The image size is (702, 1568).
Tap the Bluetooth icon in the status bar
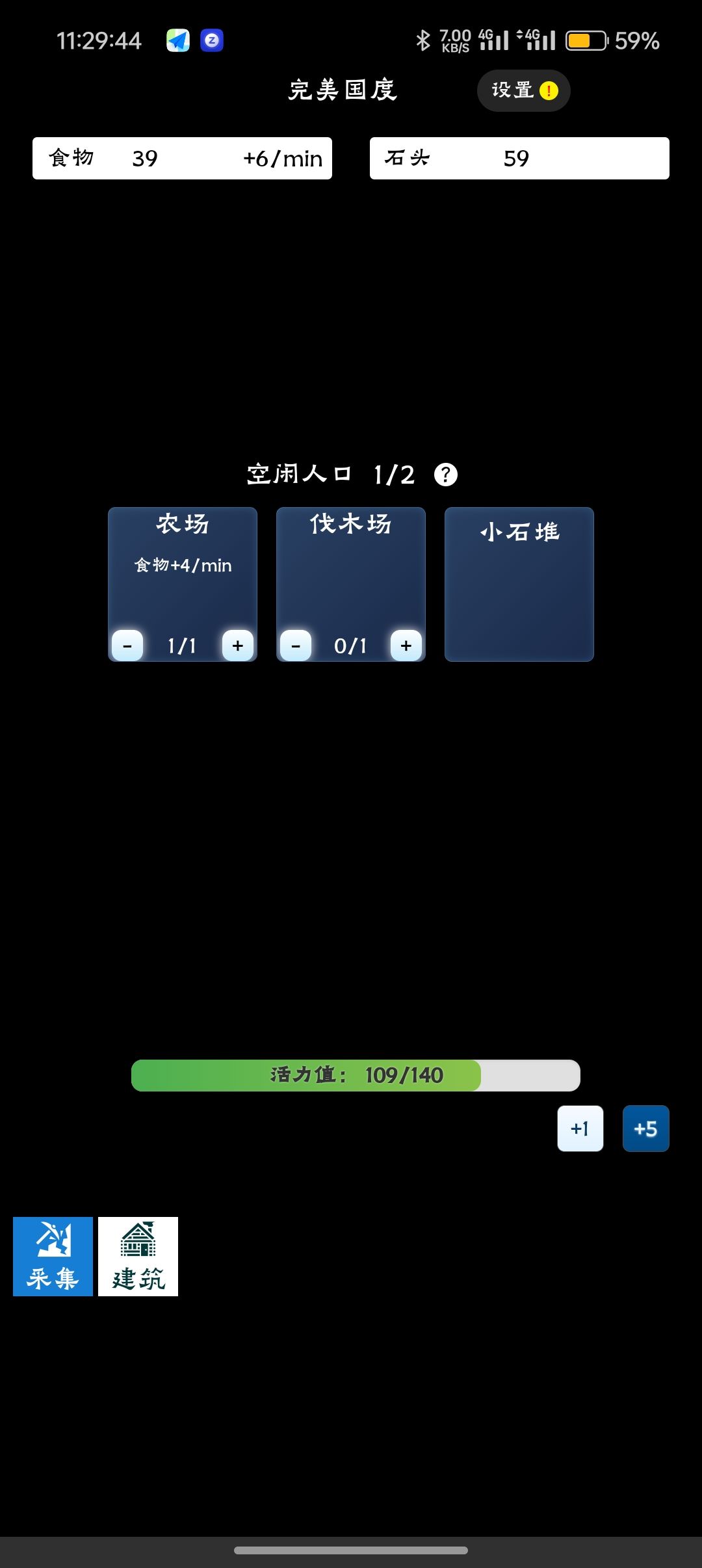pos(423,40)
